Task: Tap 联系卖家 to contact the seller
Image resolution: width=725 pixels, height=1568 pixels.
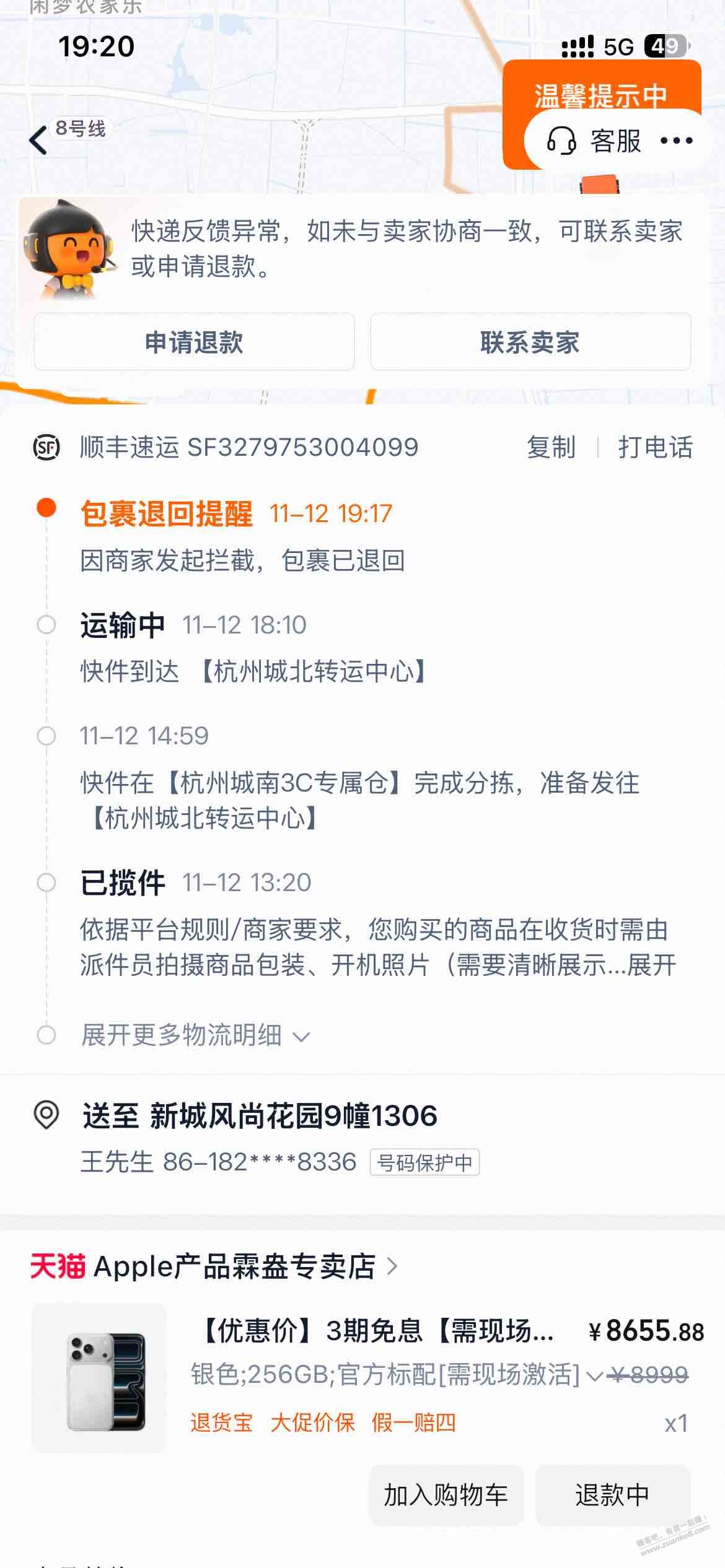Action: pos(530,342)
